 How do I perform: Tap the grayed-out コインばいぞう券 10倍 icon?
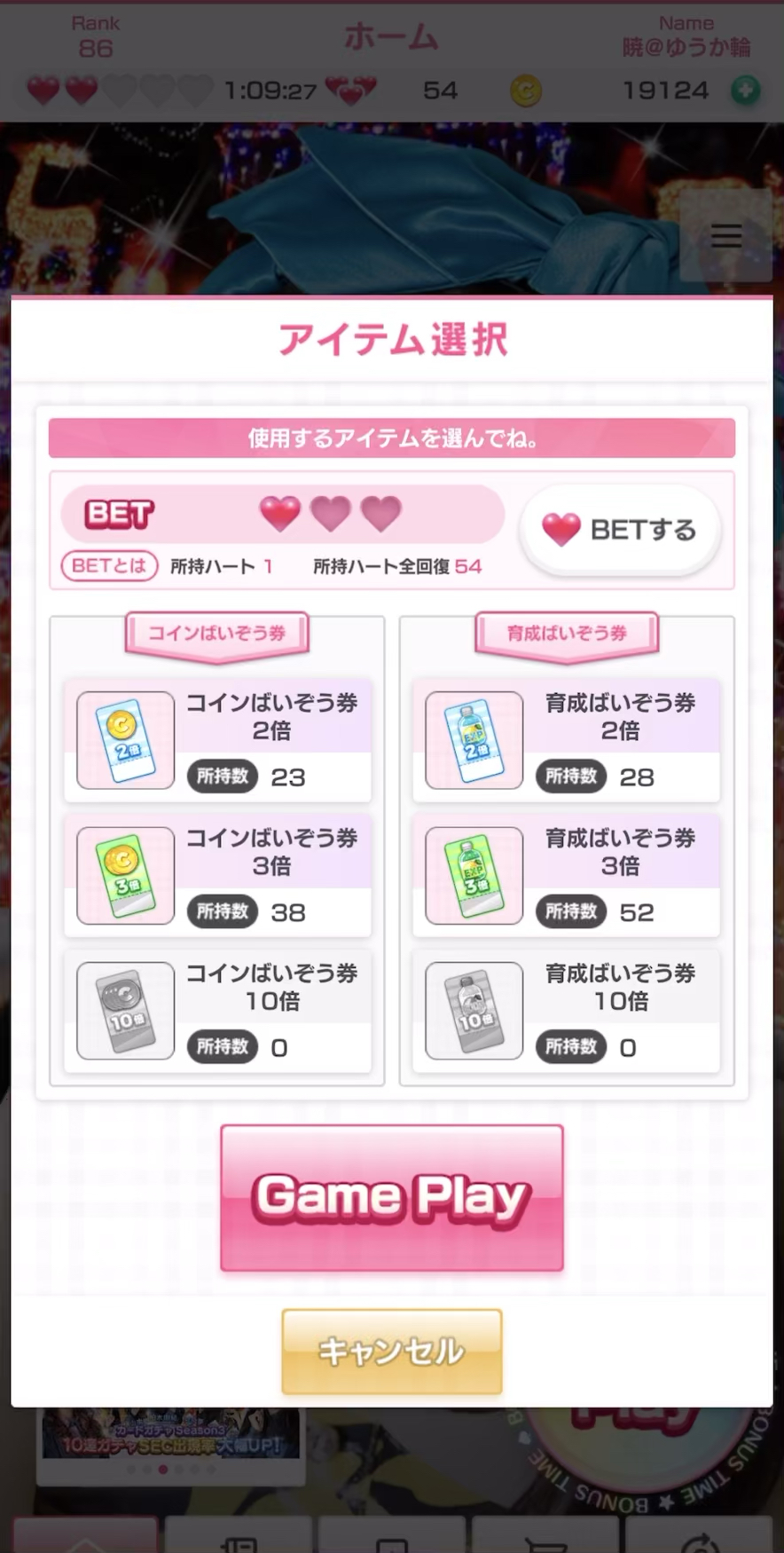[x=124, y=1010]
